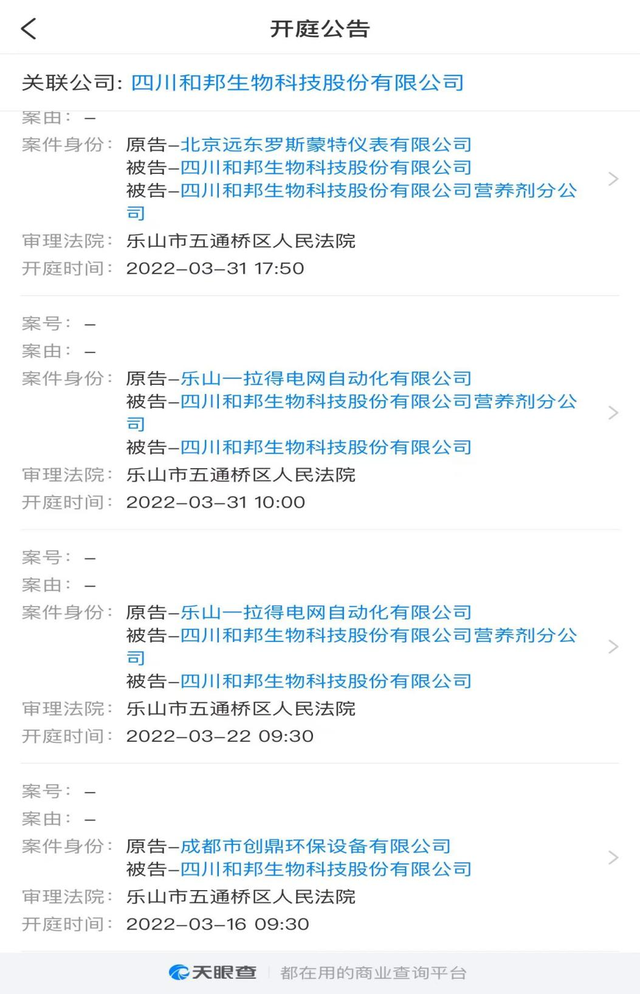View plaintiff 北京远东罗斯蒙特仪表有限公司
Viewport: 640px width, 994px height.
tap(325, 145)
